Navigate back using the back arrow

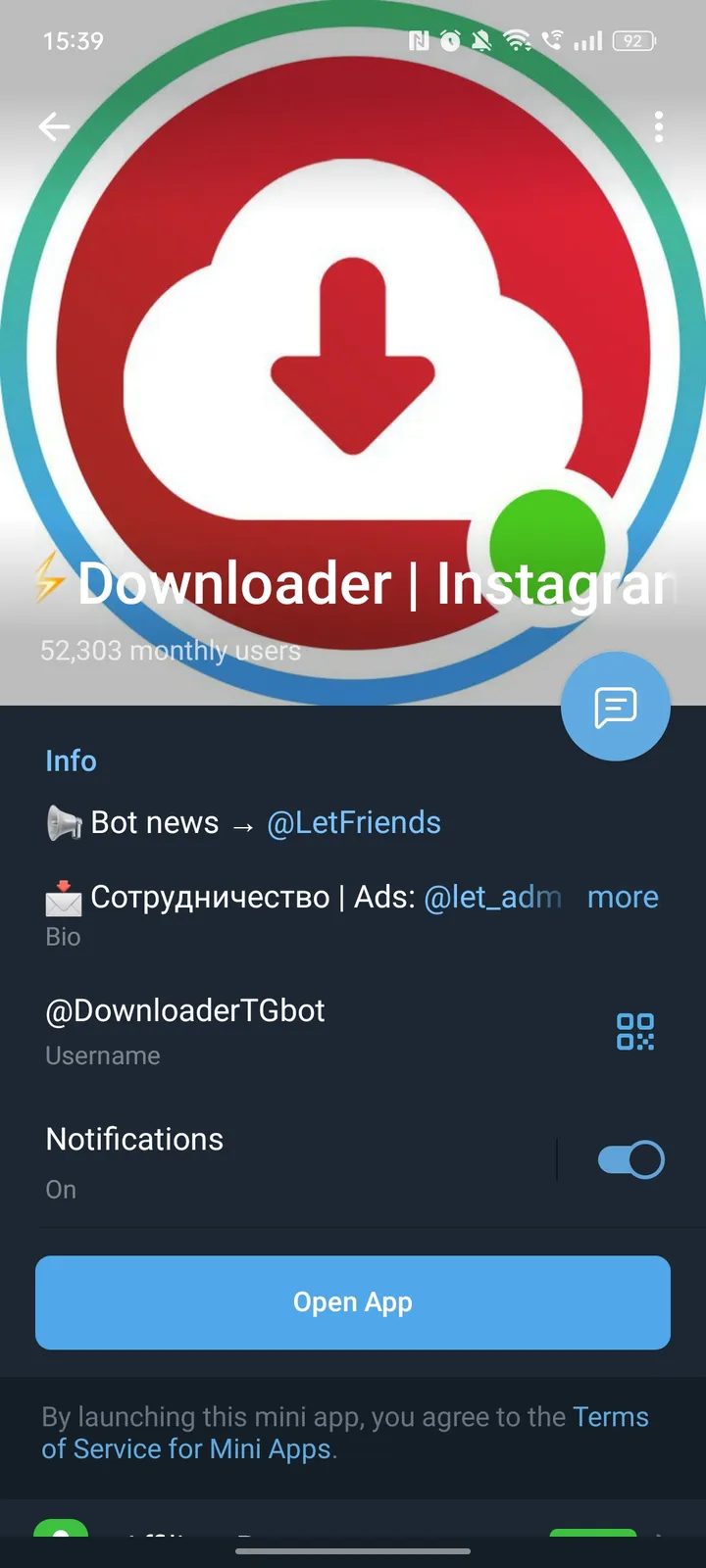(x=54, y=126)
